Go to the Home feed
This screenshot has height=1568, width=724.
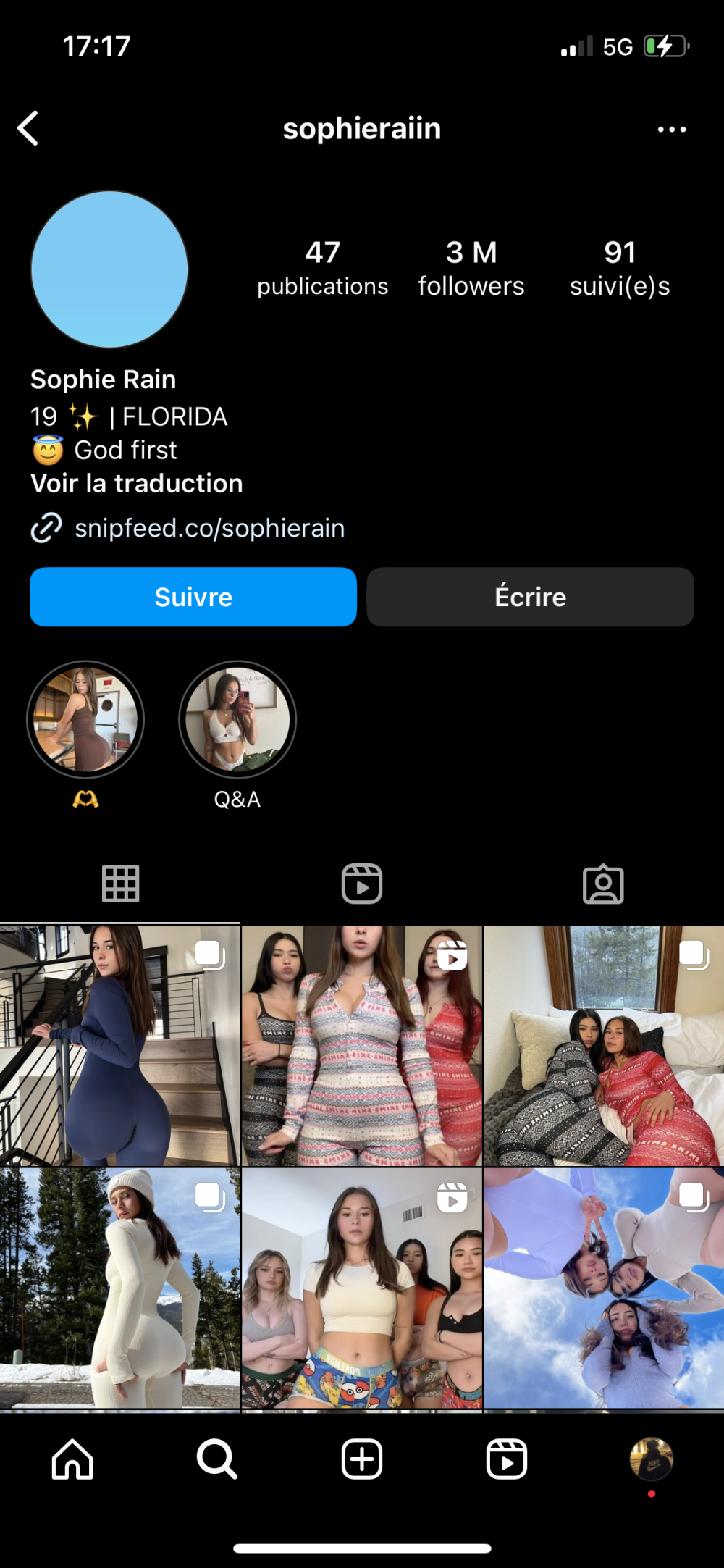72,1459
